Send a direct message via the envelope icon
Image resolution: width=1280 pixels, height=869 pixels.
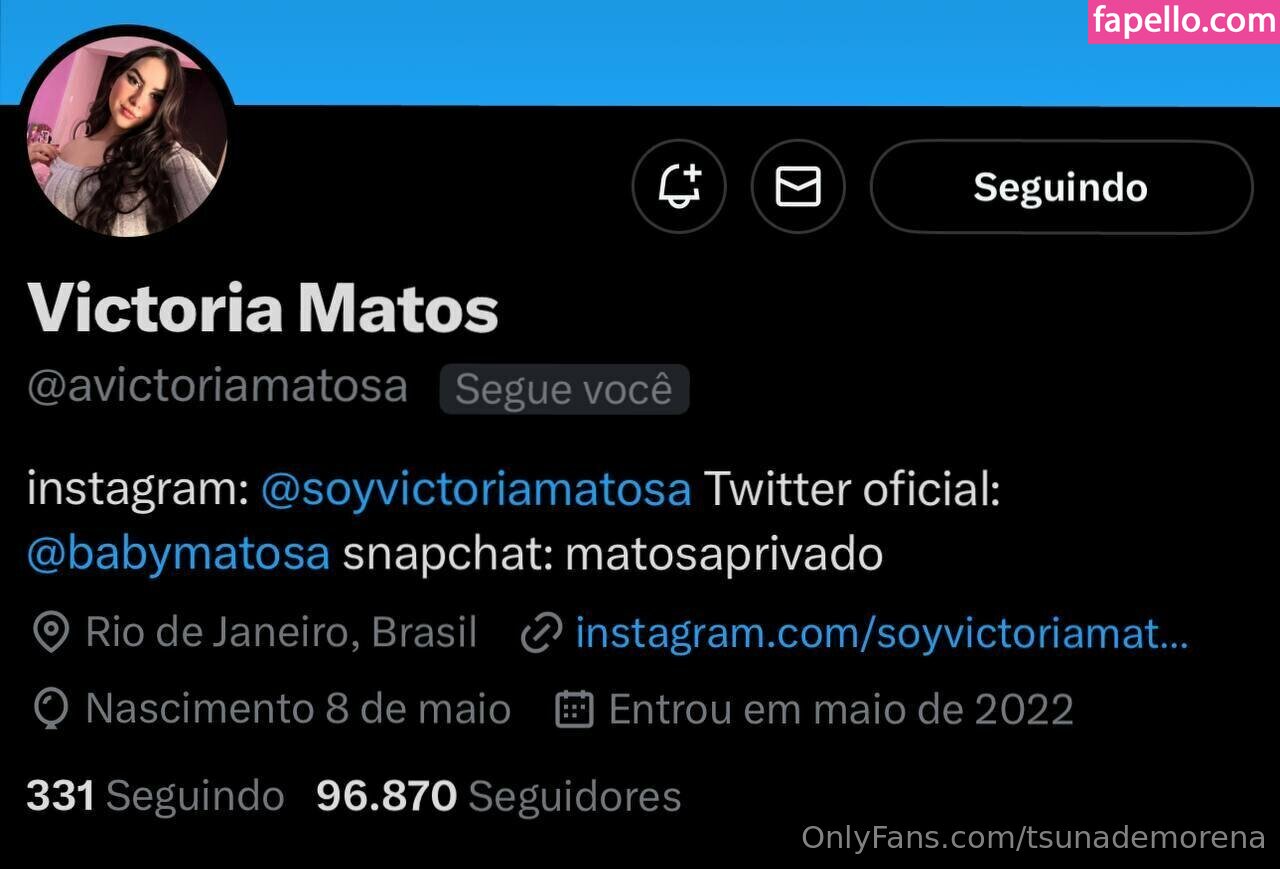tap(798, 187)
